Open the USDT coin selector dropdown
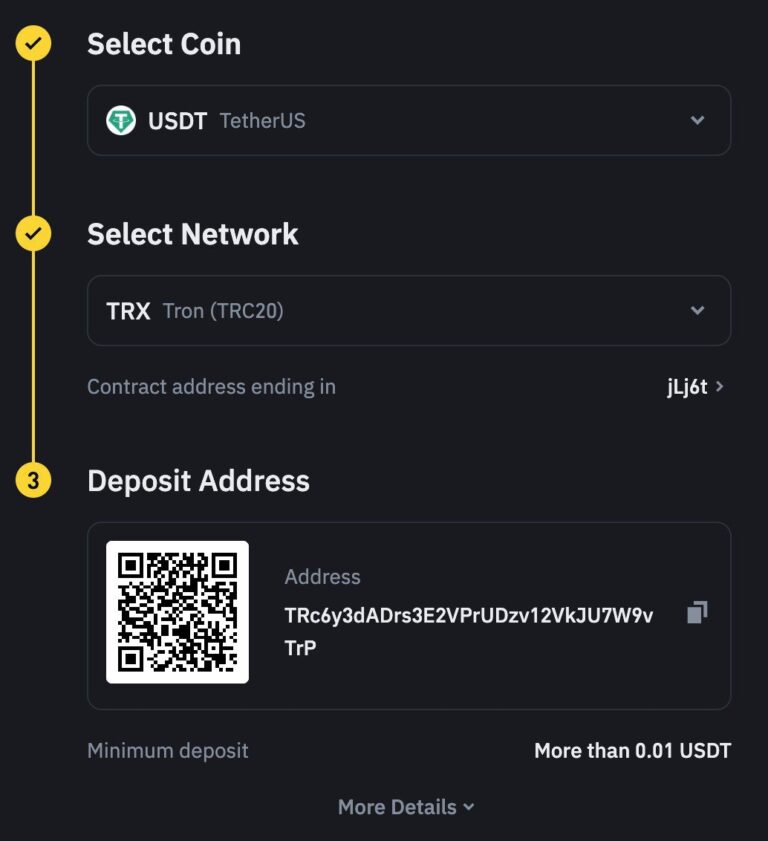 pyautogui.click(x=408, y=121)
